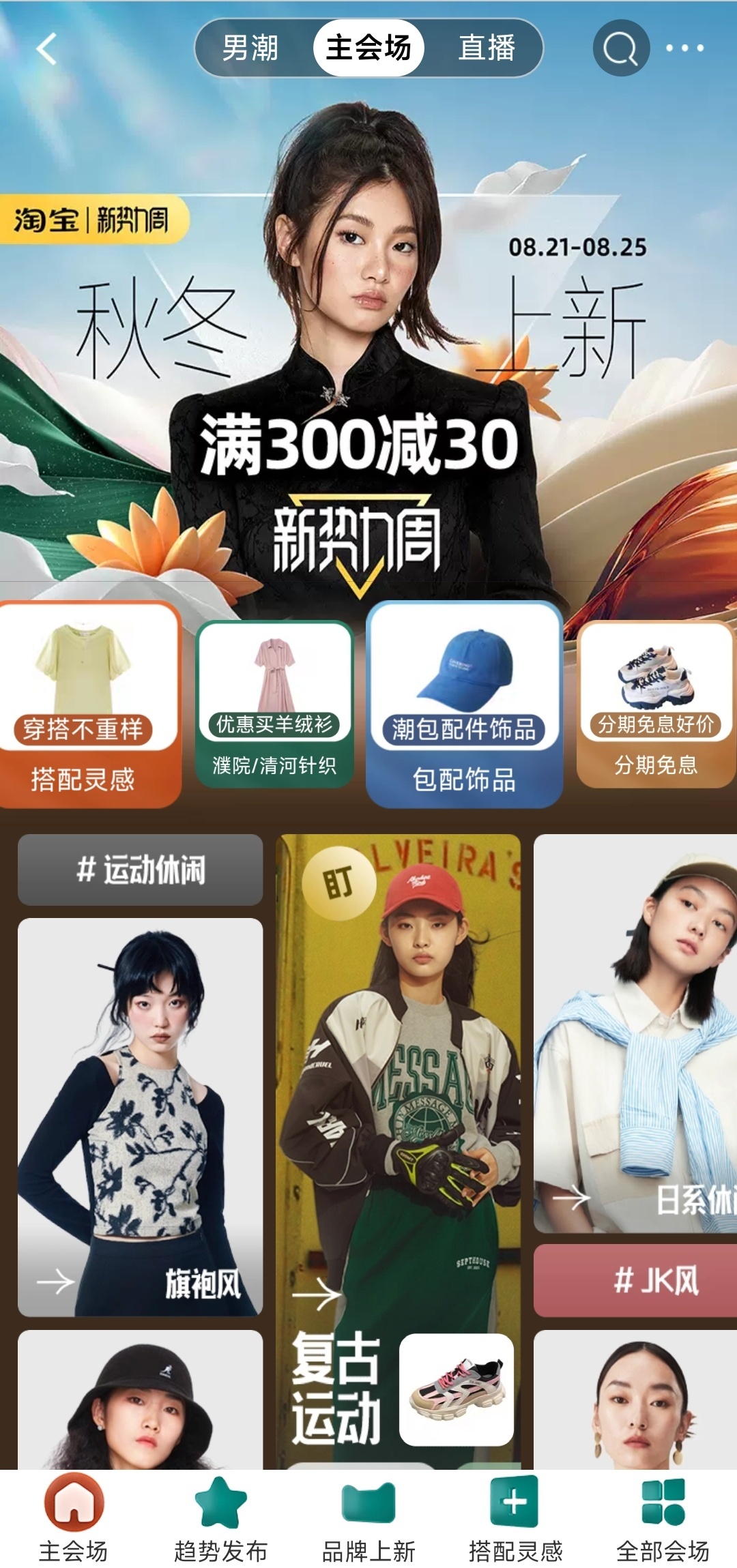Image resolution: width=737 pixels, height=1568 pixels.
Task: Open the 包配饰品 accessories card
Action: pyautogui.click(x=464, y=706)
